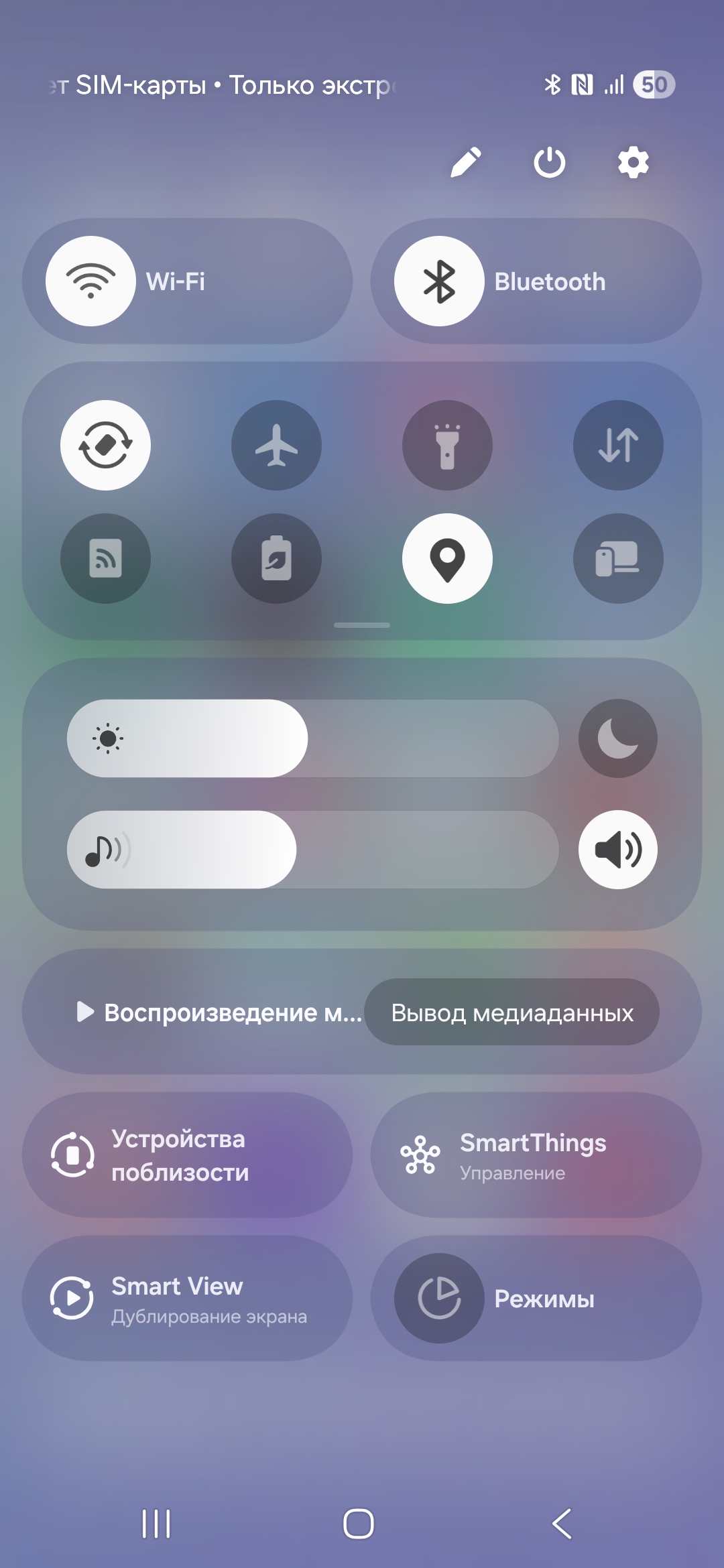The height and width of the screenshot is (1568, 724).
Task: Enable mobile data tile
Action: tap(618, 445)
